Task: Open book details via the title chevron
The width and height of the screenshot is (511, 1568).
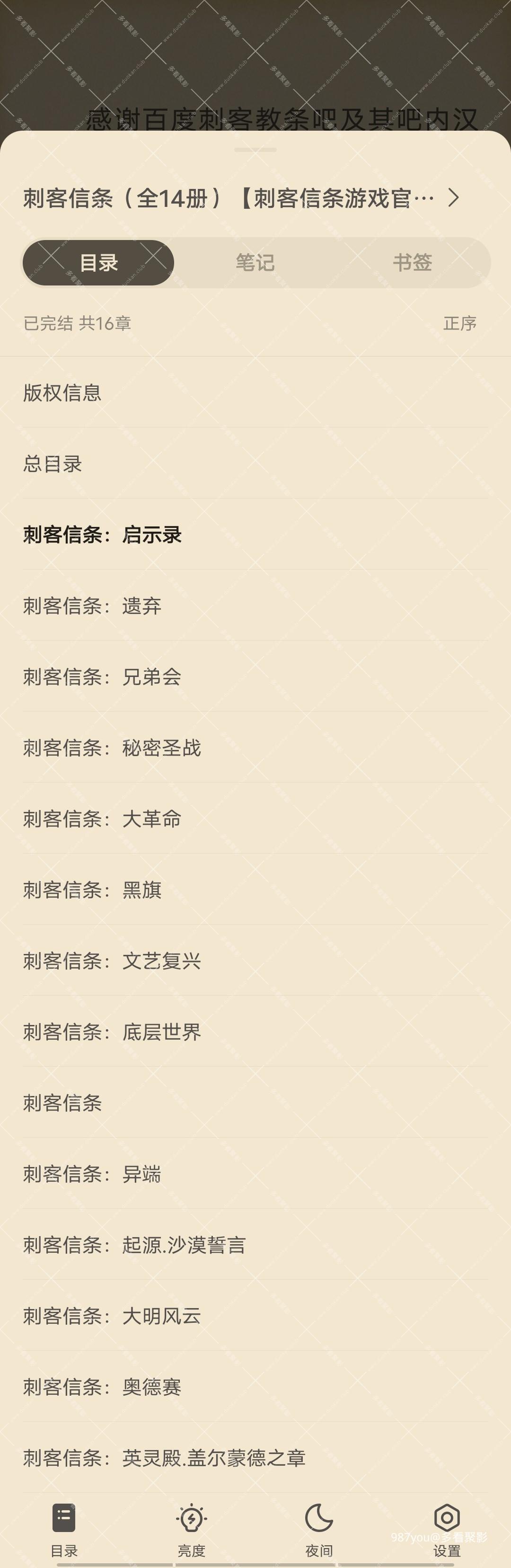Action: [x=453, y=198]
